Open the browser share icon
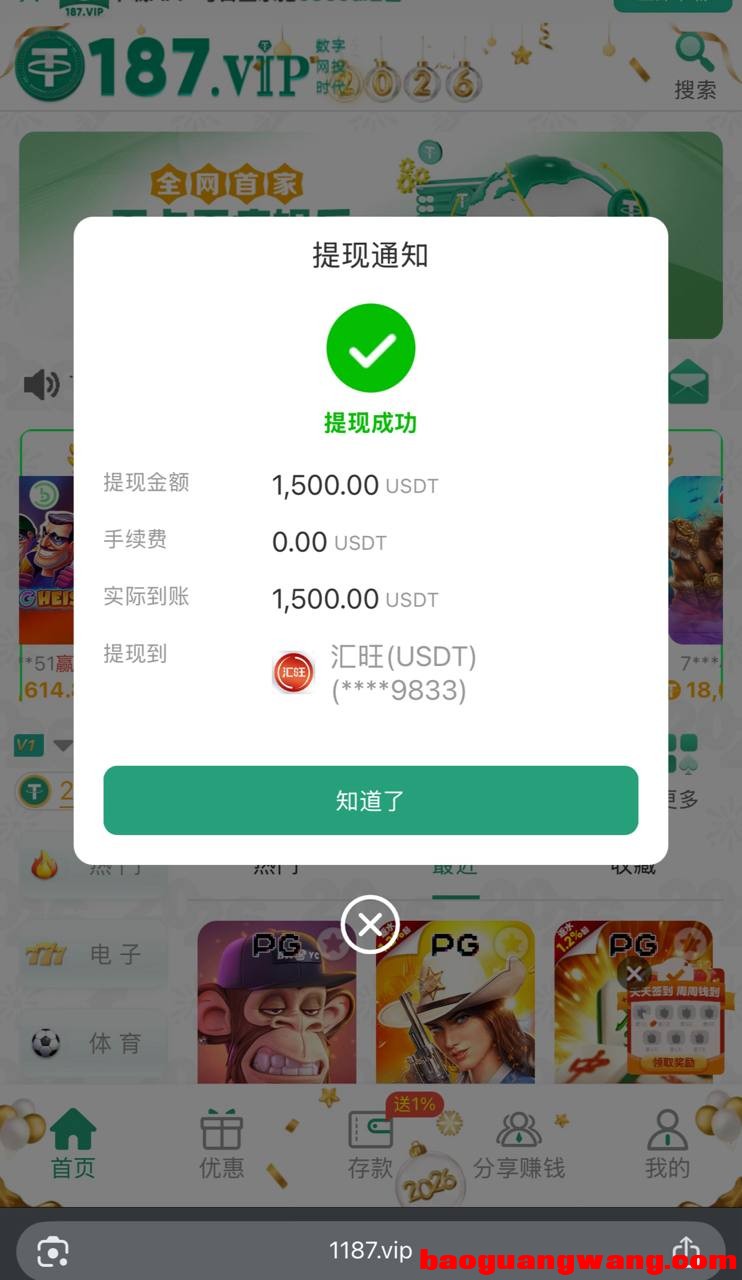The width and height of the screenshot is (742, 1280). [686, 1249]
